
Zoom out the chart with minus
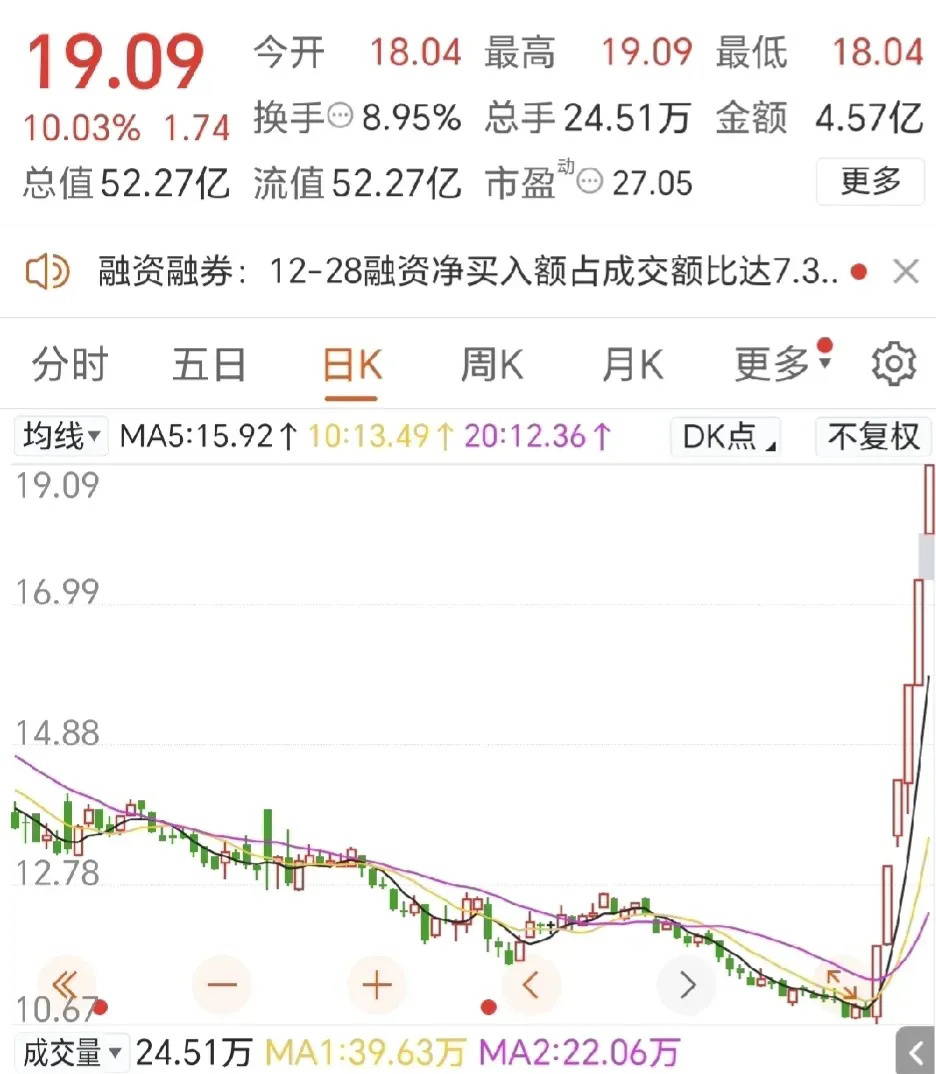(x=223, y=985)
